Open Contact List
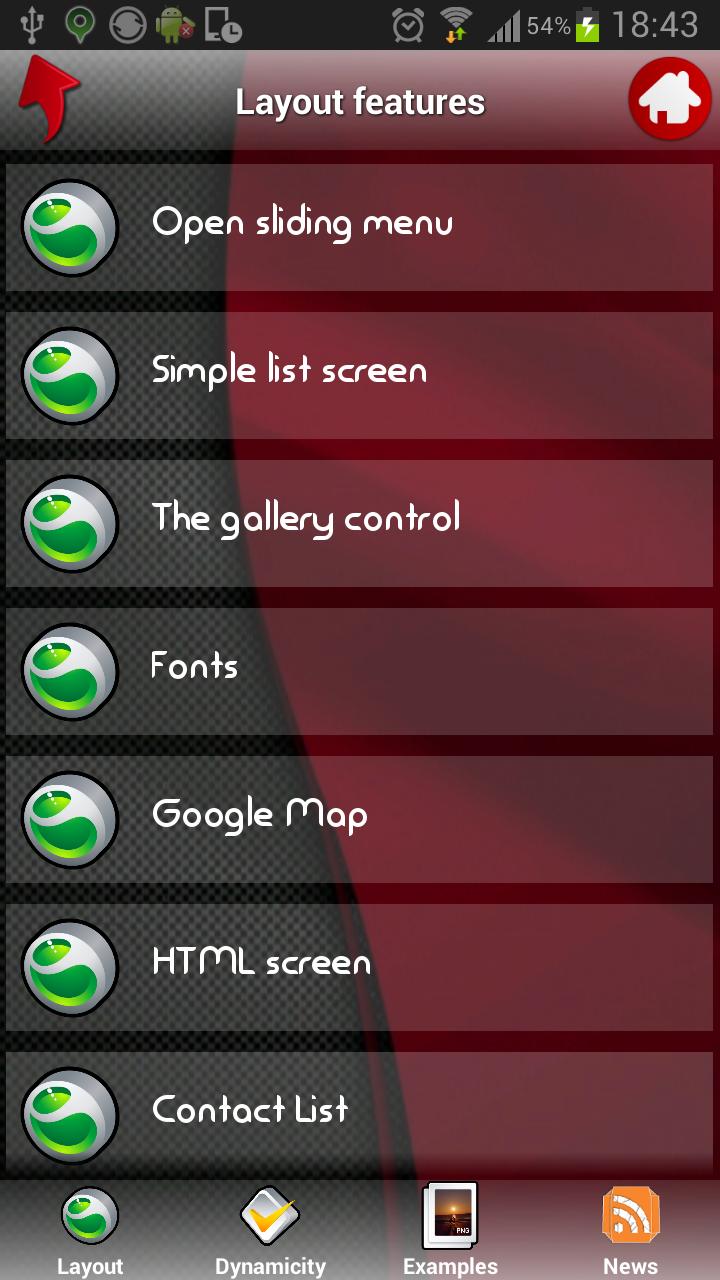720x1280 pixels. point(360,1113)
